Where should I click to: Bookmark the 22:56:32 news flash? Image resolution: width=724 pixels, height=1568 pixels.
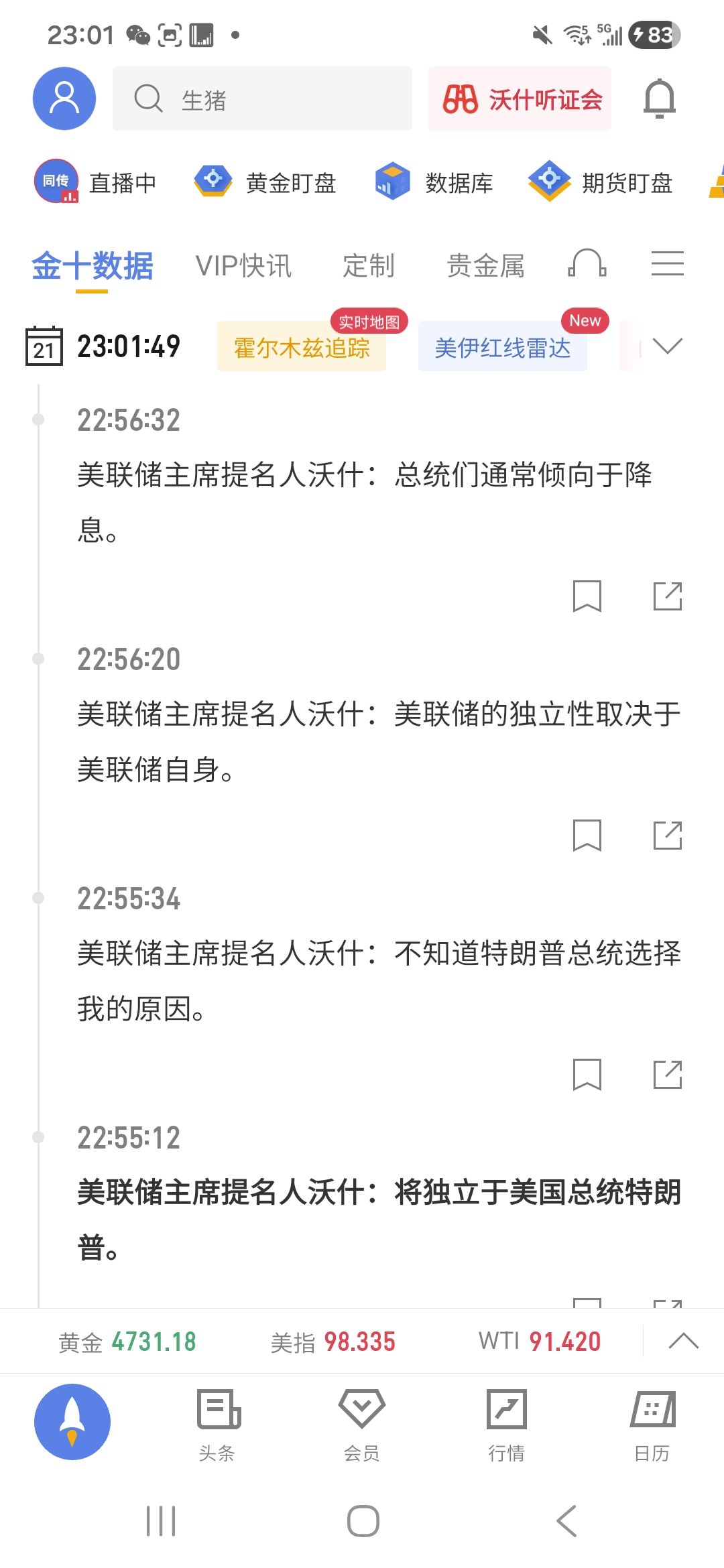pyautogui.click(x=587, y=596)
